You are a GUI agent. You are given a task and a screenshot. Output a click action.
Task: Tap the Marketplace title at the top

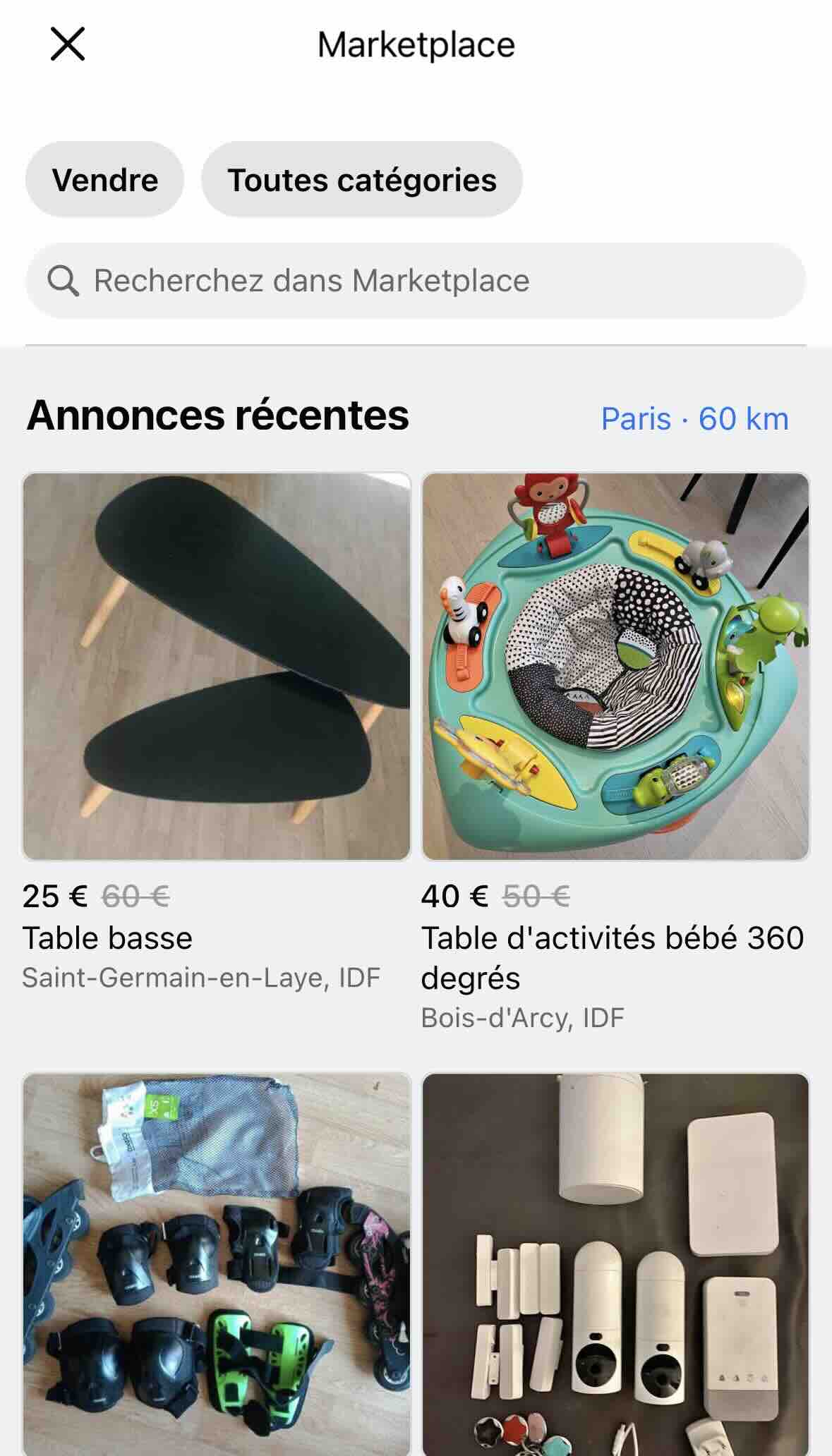click(x=416, y=44)
